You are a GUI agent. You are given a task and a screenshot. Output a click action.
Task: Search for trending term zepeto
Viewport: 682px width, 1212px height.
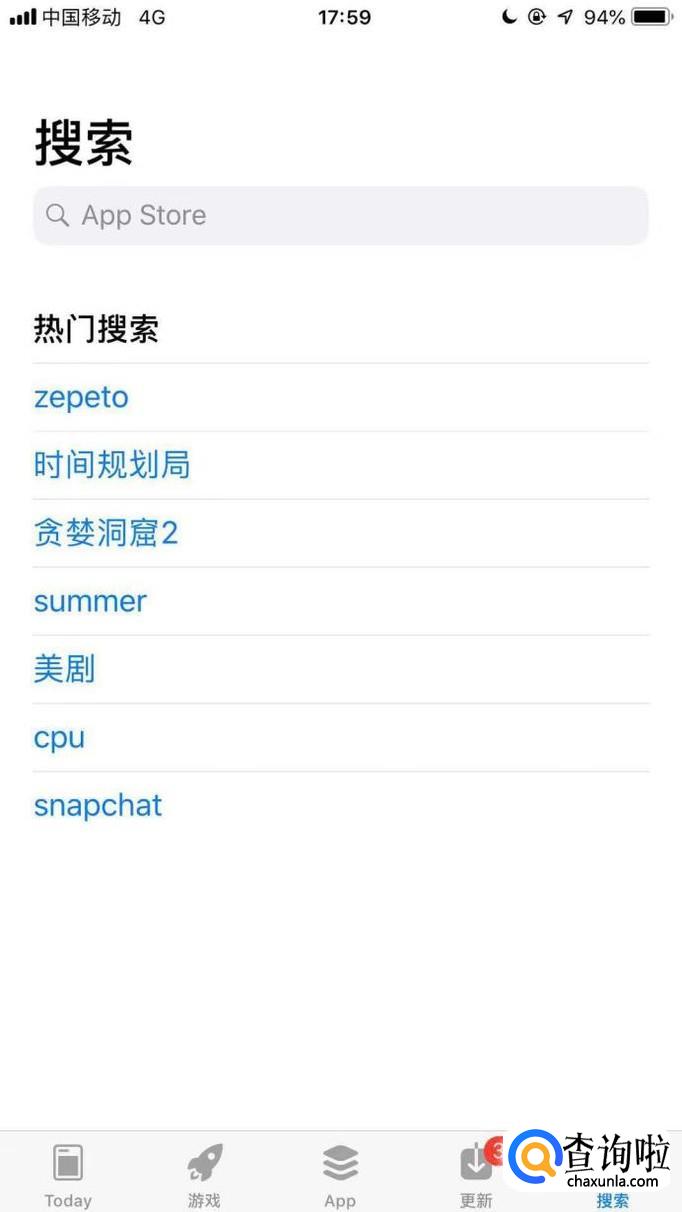tap(81, 397)
